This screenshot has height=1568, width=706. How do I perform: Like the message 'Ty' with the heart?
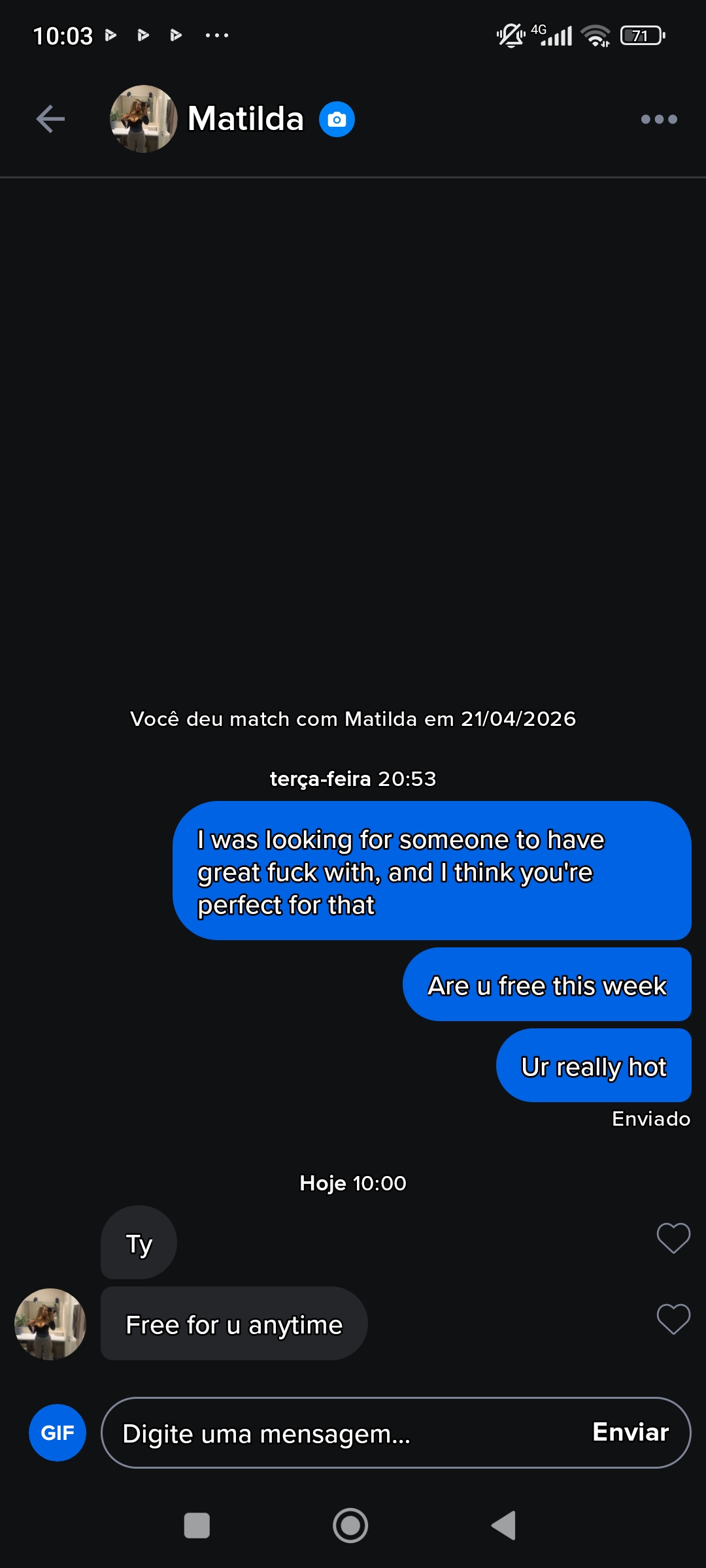pos(672,1237)
